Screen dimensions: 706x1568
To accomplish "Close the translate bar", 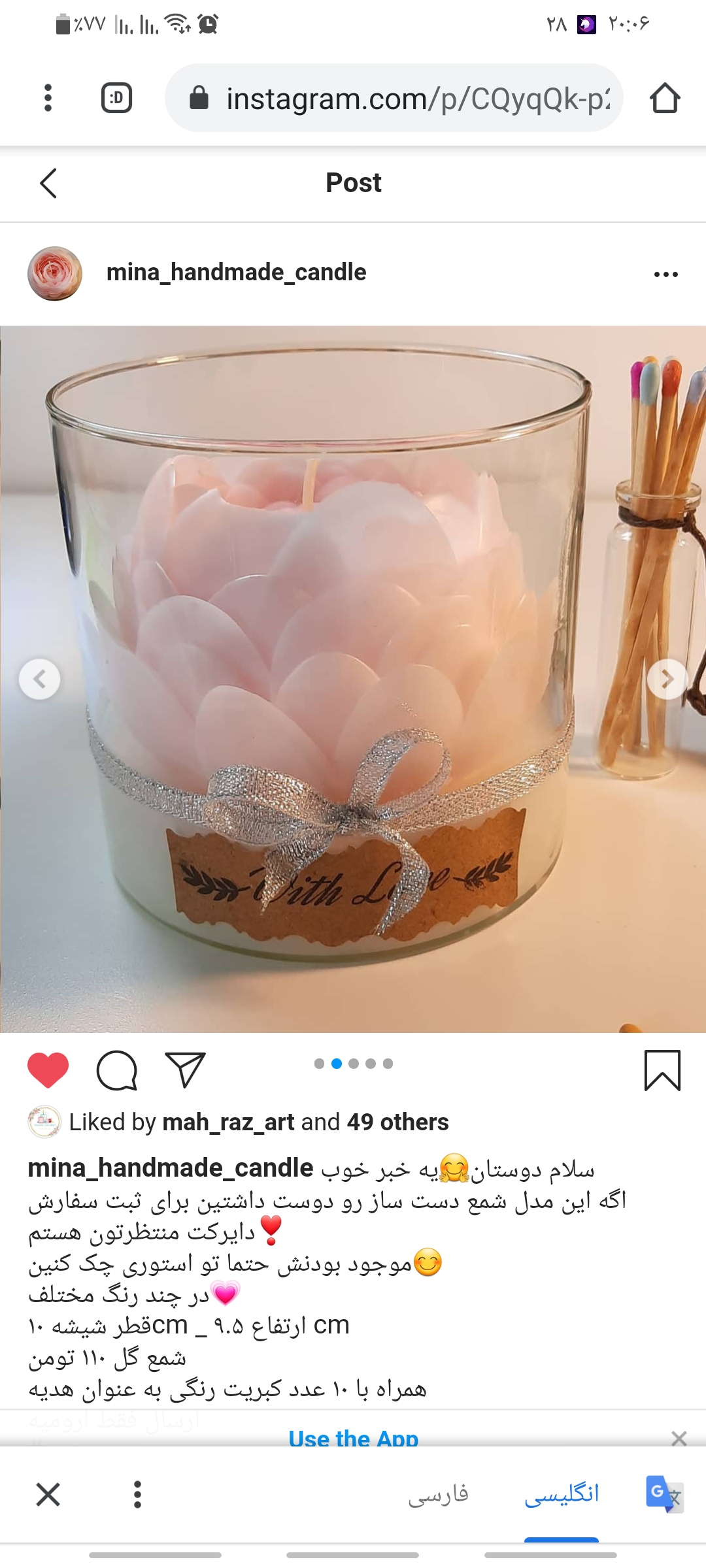I will 48,1494.
